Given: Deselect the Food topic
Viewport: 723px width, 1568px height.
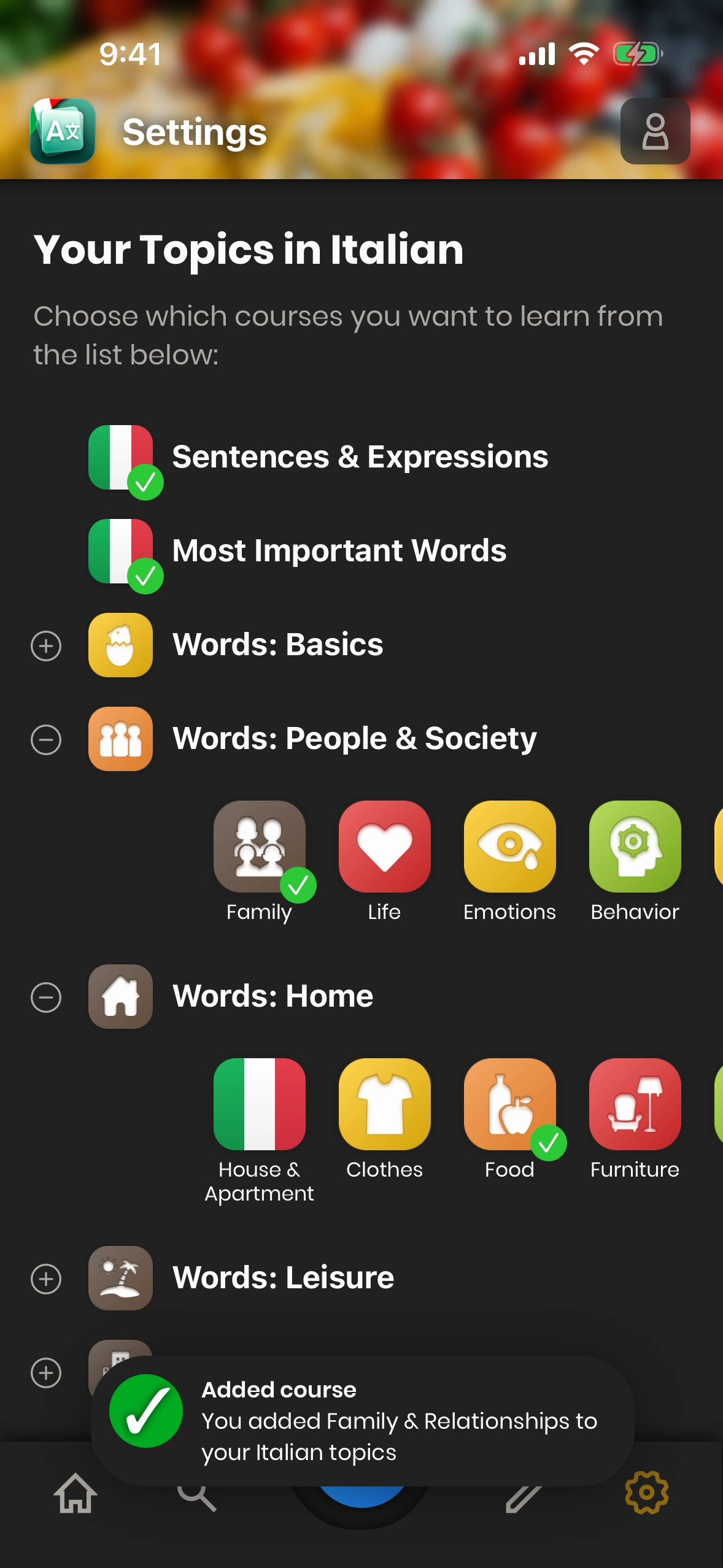Looking at the screenshot, I should tap(509, 1104).
